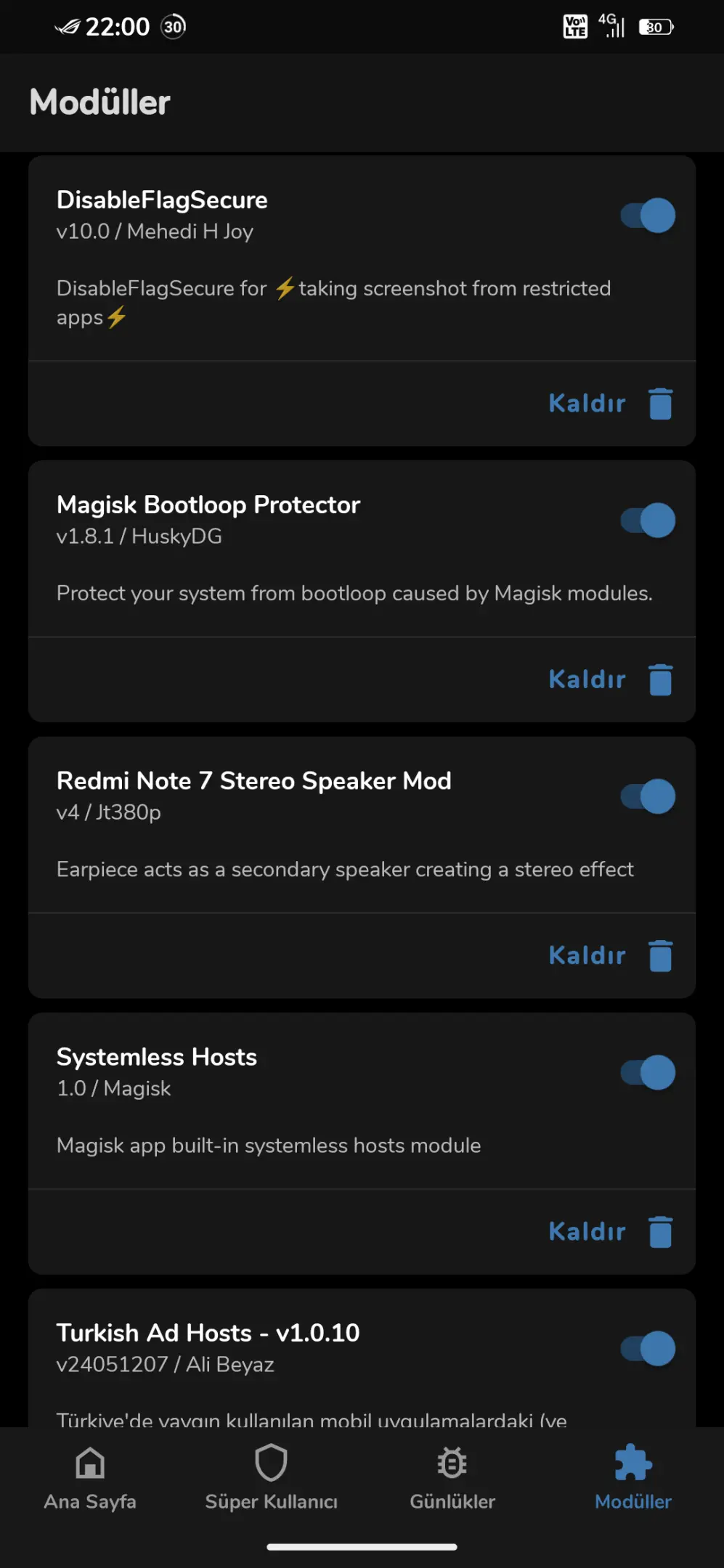Tap Kaldır for Redmi Note 7 Stereo Speaker Mod
Image resolution: width=724 pixels, height=1568 pixels.
(611, 955)
